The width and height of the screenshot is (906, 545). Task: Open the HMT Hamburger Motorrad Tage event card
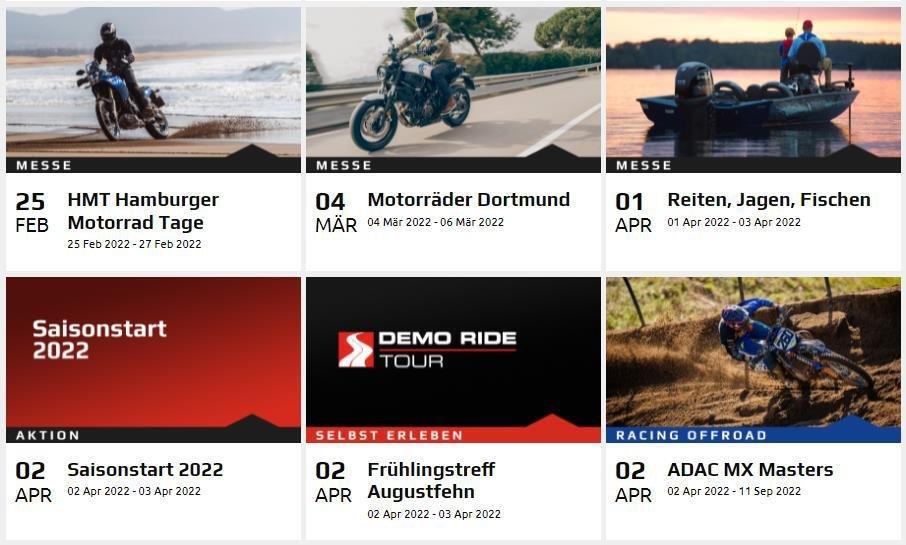(x=142, y=211)
